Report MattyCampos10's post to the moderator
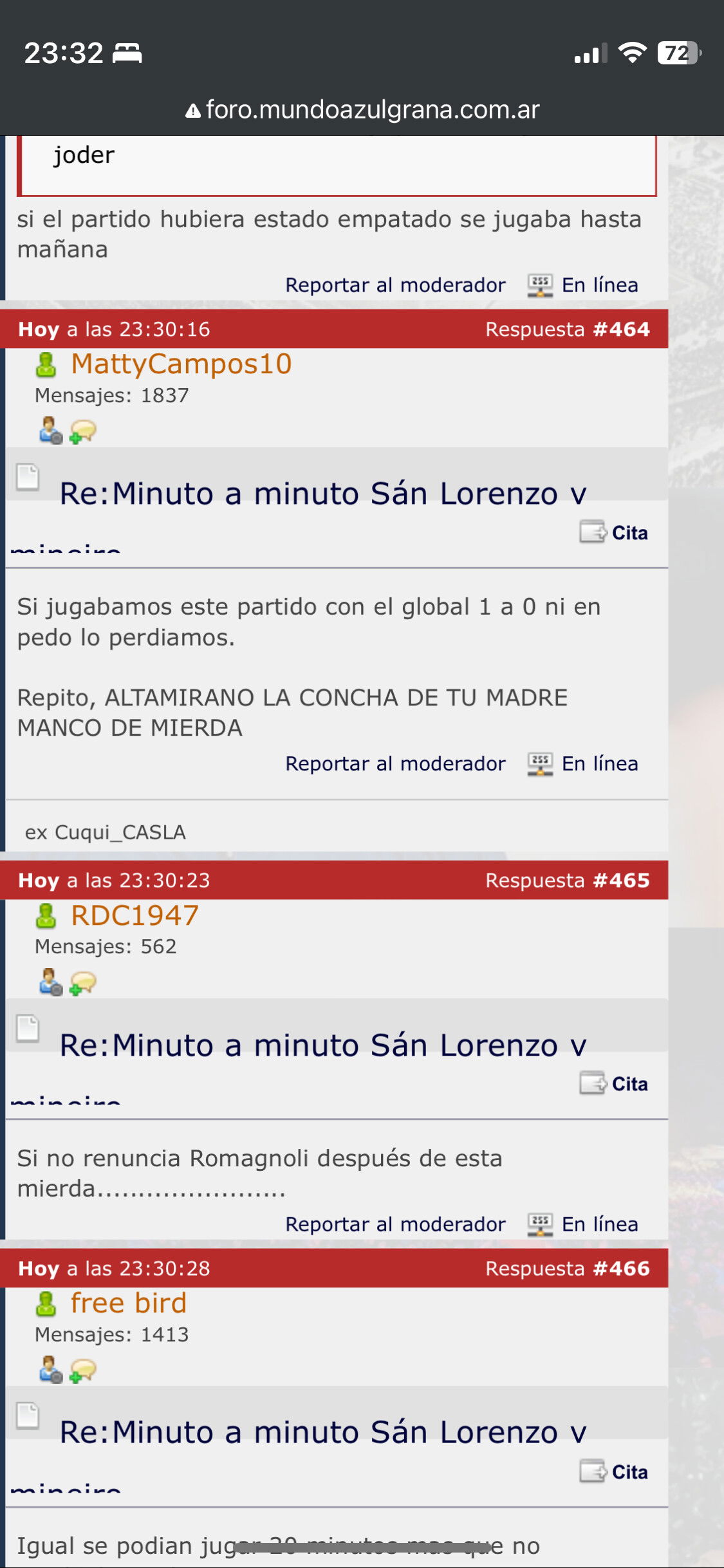The height and width of the screenshot is (1568, 724). tap(395, 763)
